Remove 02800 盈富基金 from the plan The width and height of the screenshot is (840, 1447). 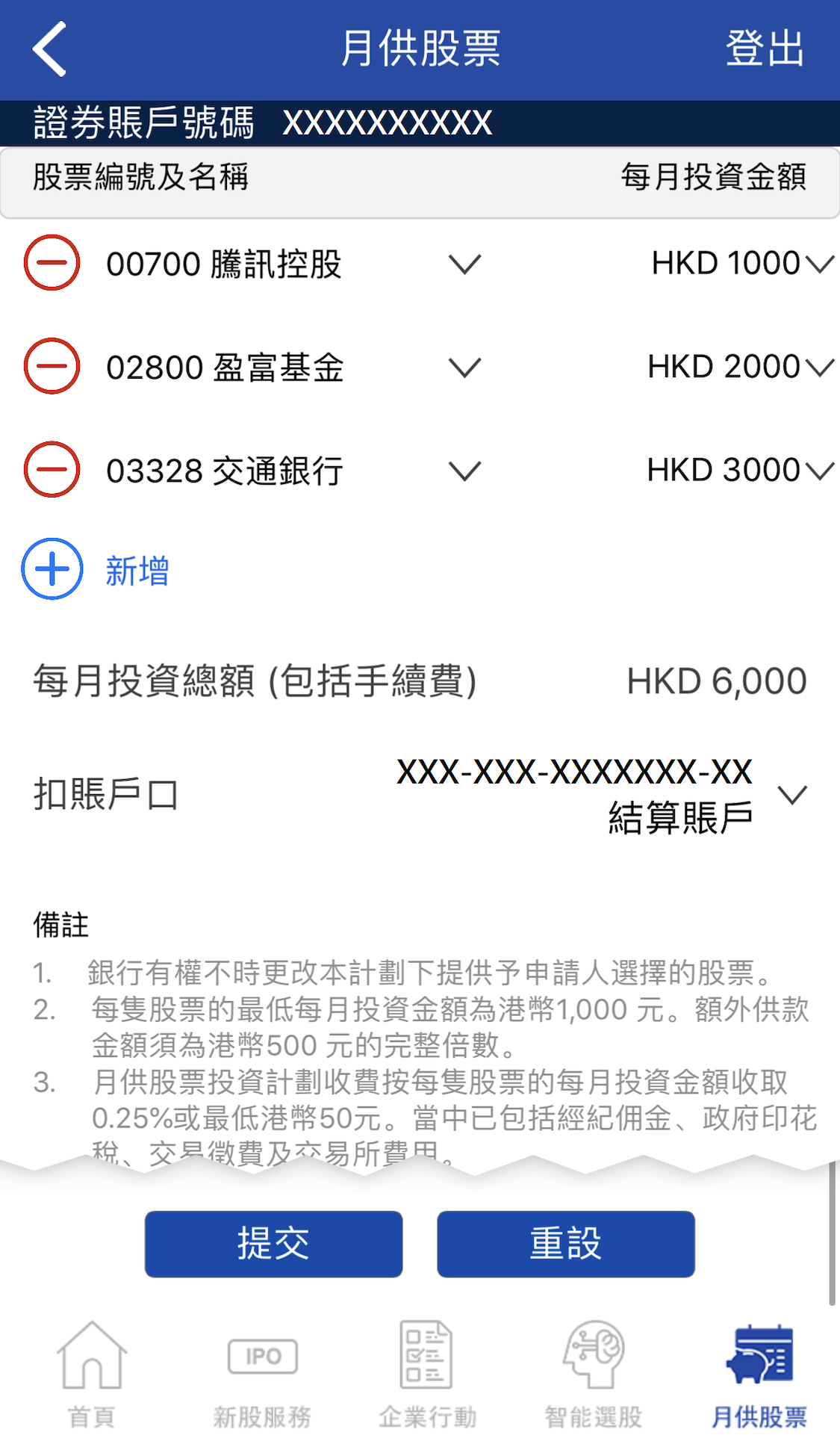[x=52, y=366]
